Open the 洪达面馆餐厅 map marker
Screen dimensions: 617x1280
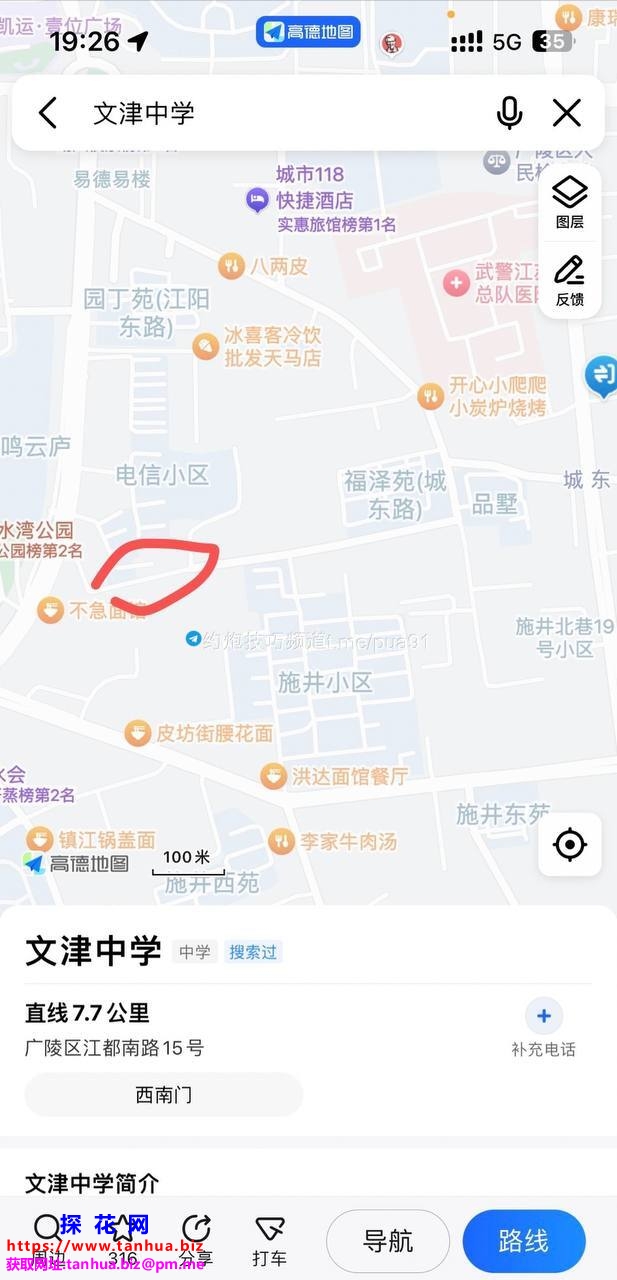(274, 776)
